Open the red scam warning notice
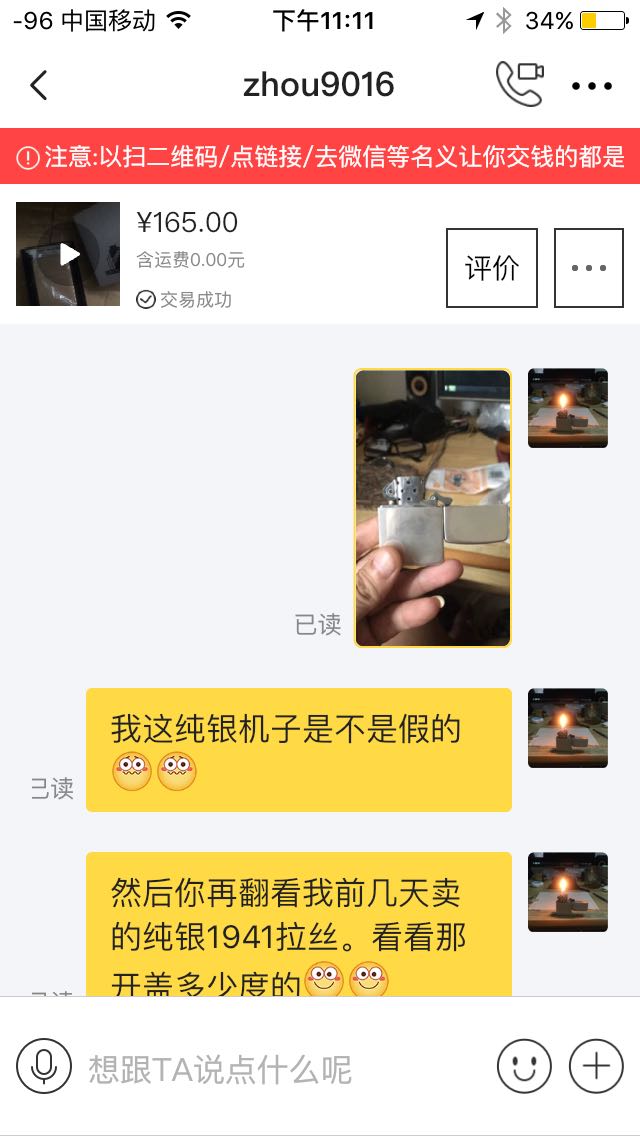Screen dimensions: 640x1136 coord(320,156)
